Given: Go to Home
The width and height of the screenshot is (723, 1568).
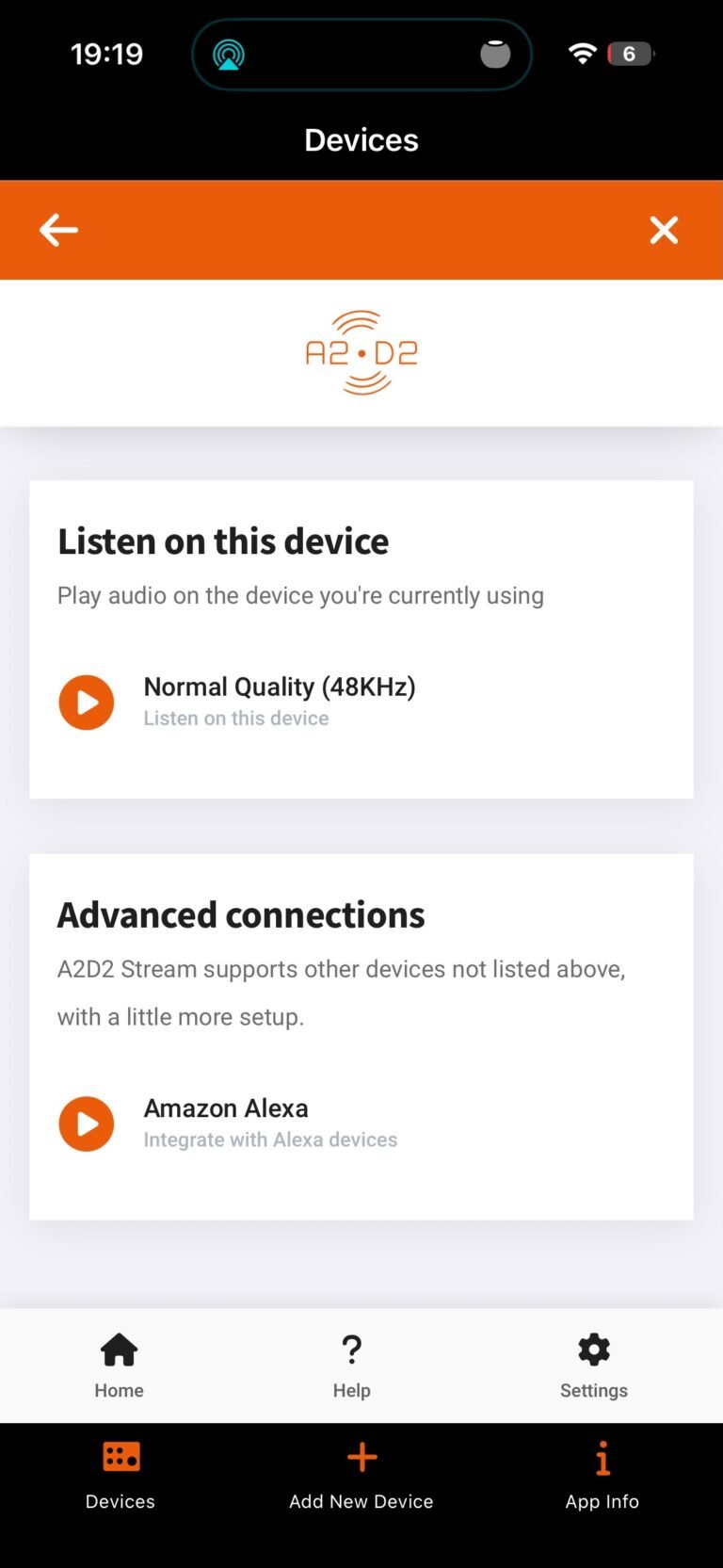Looking at the screenshot, I should click(120, 1365).
